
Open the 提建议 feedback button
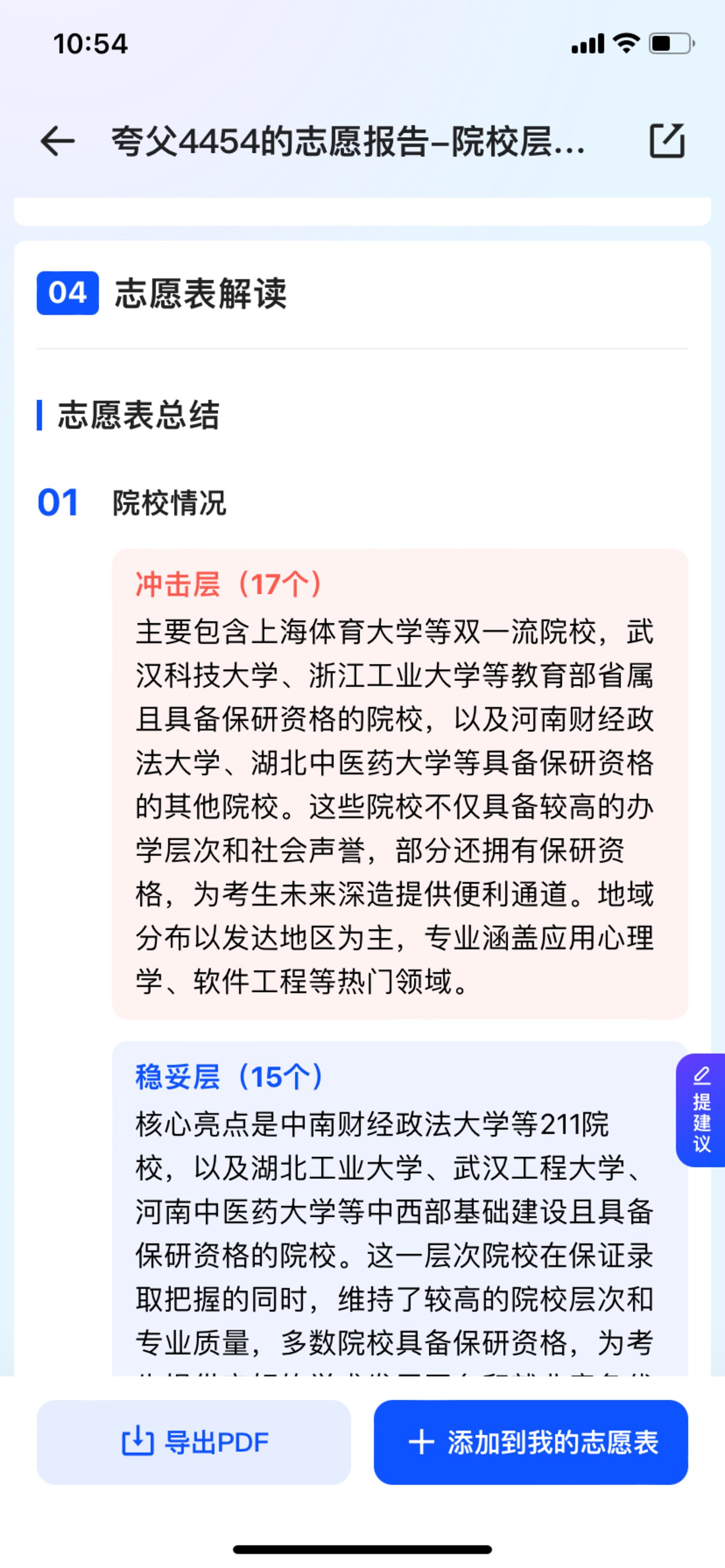701,1110
